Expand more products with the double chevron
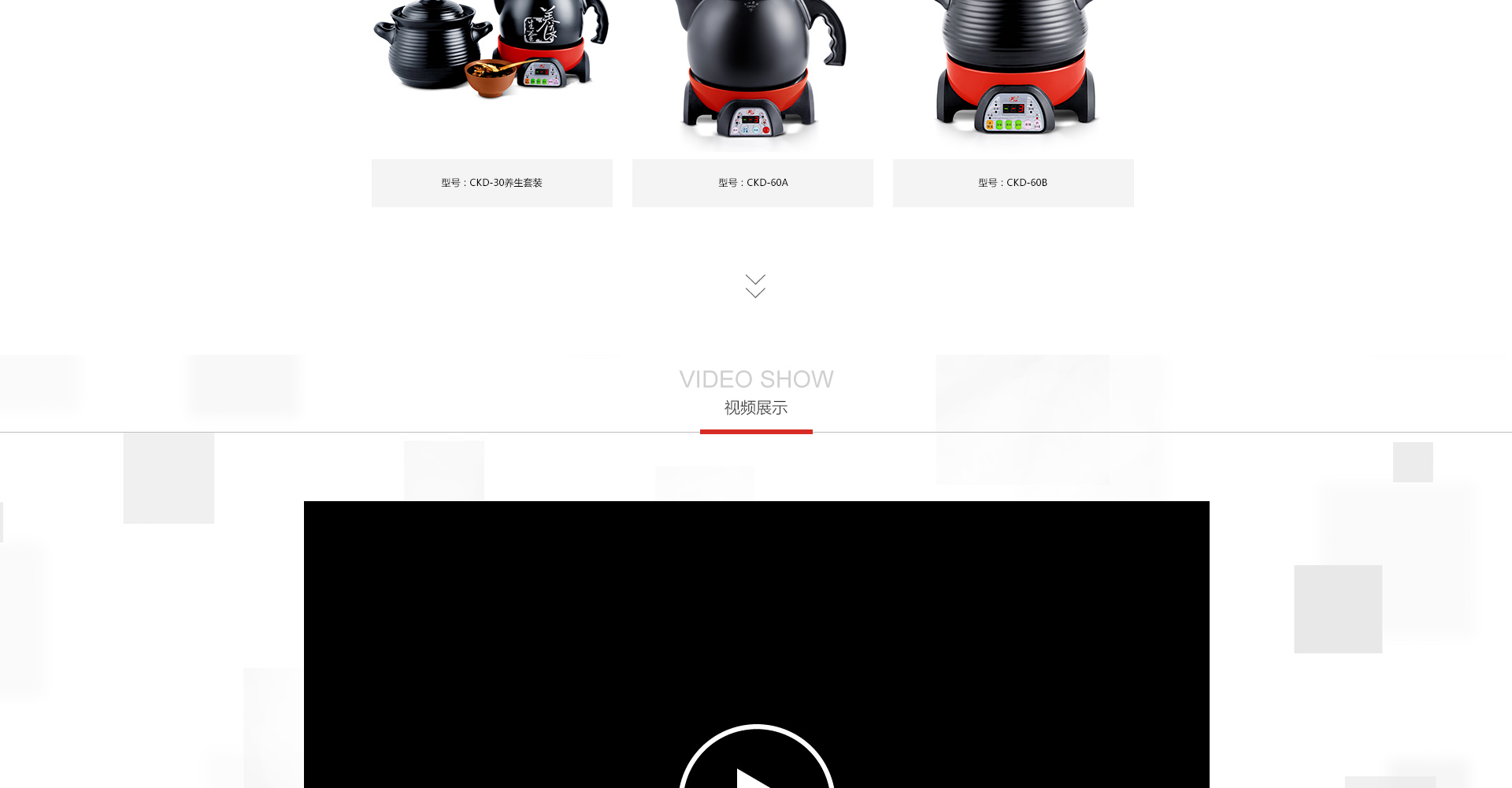The height and width of the screenshot is (788, 1512). click(x=755, y=286)
